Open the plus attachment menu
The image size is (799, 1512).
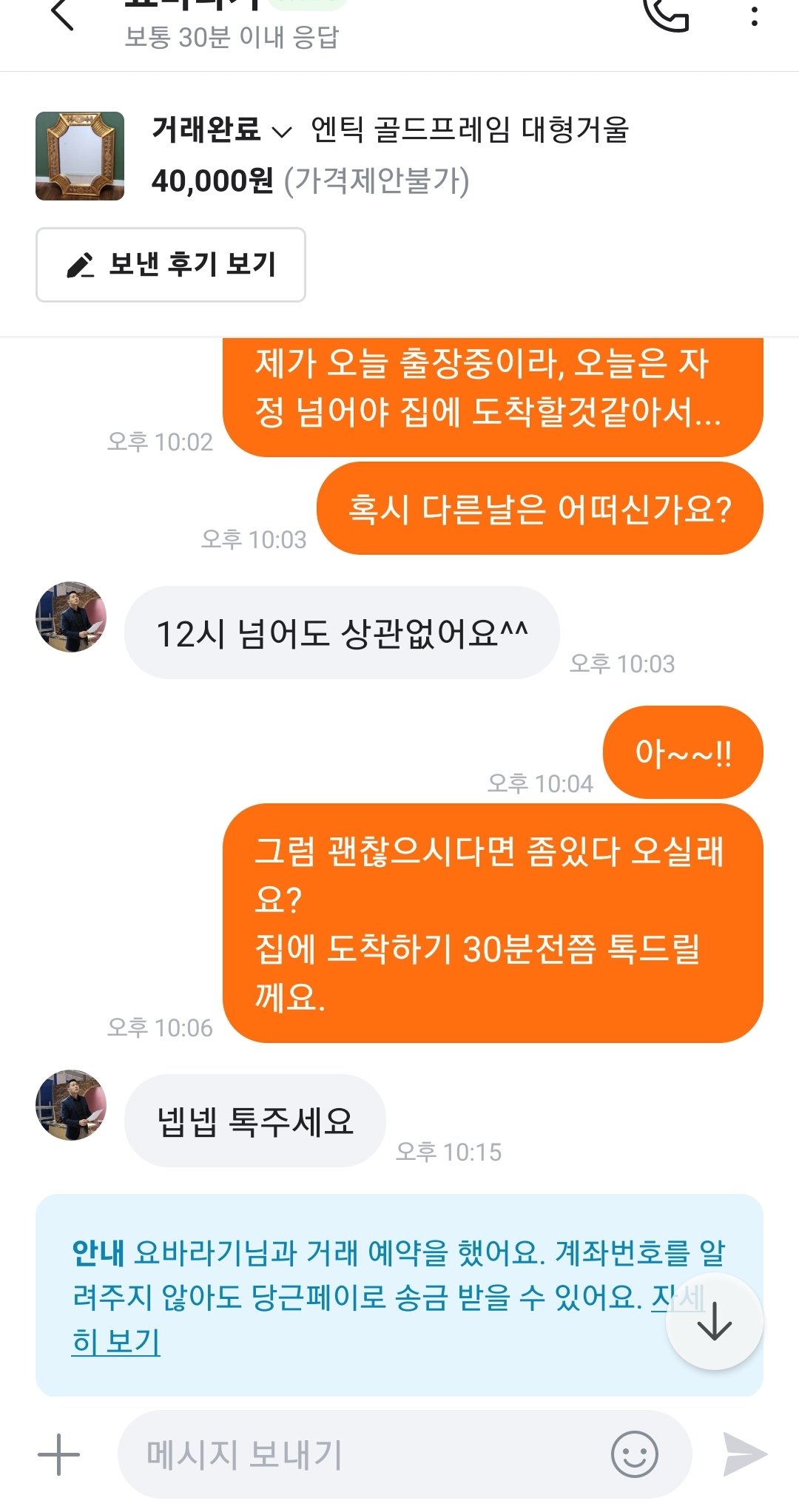click(x=59, y=1454)
